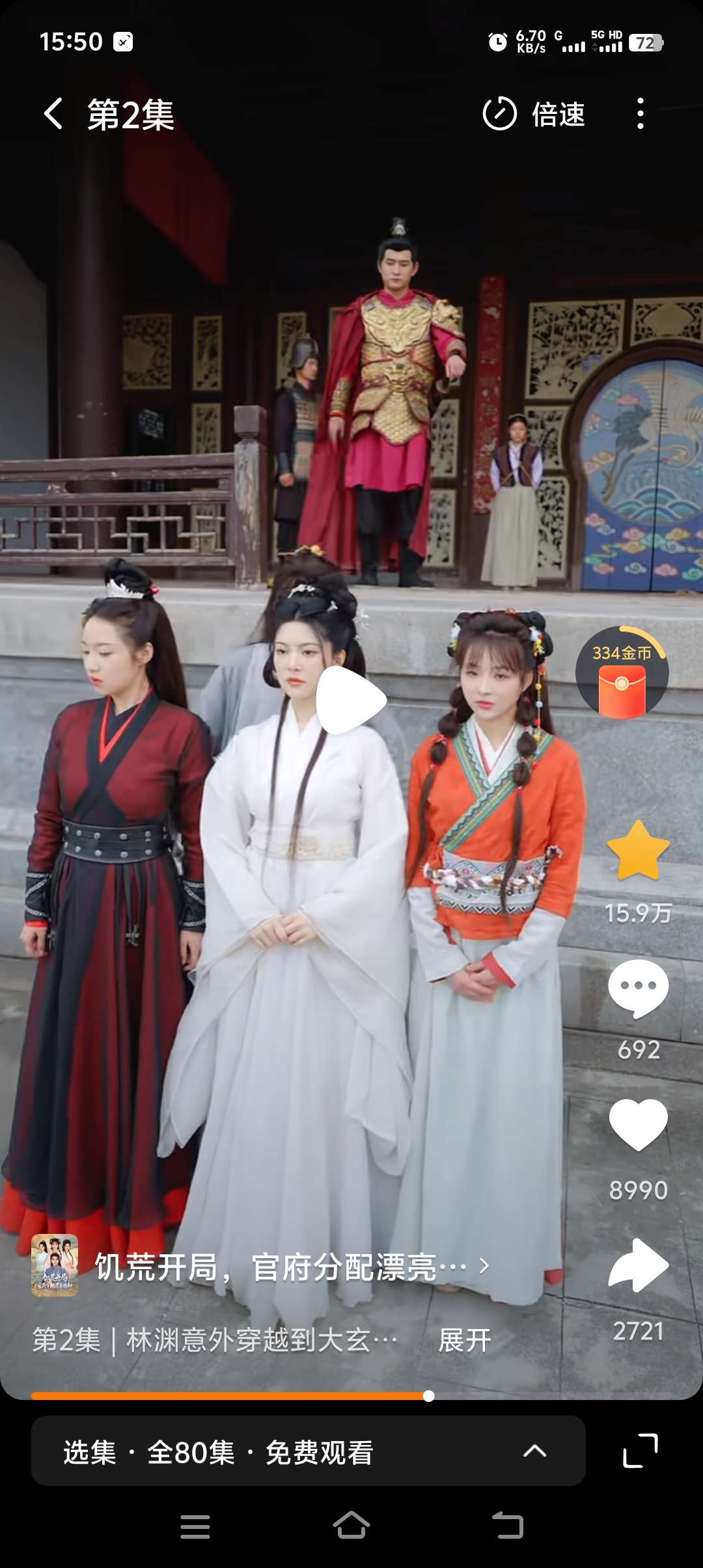This screenshot has width=703, height=1568.
Task: Resume the paused video
Action: (351, 700)
